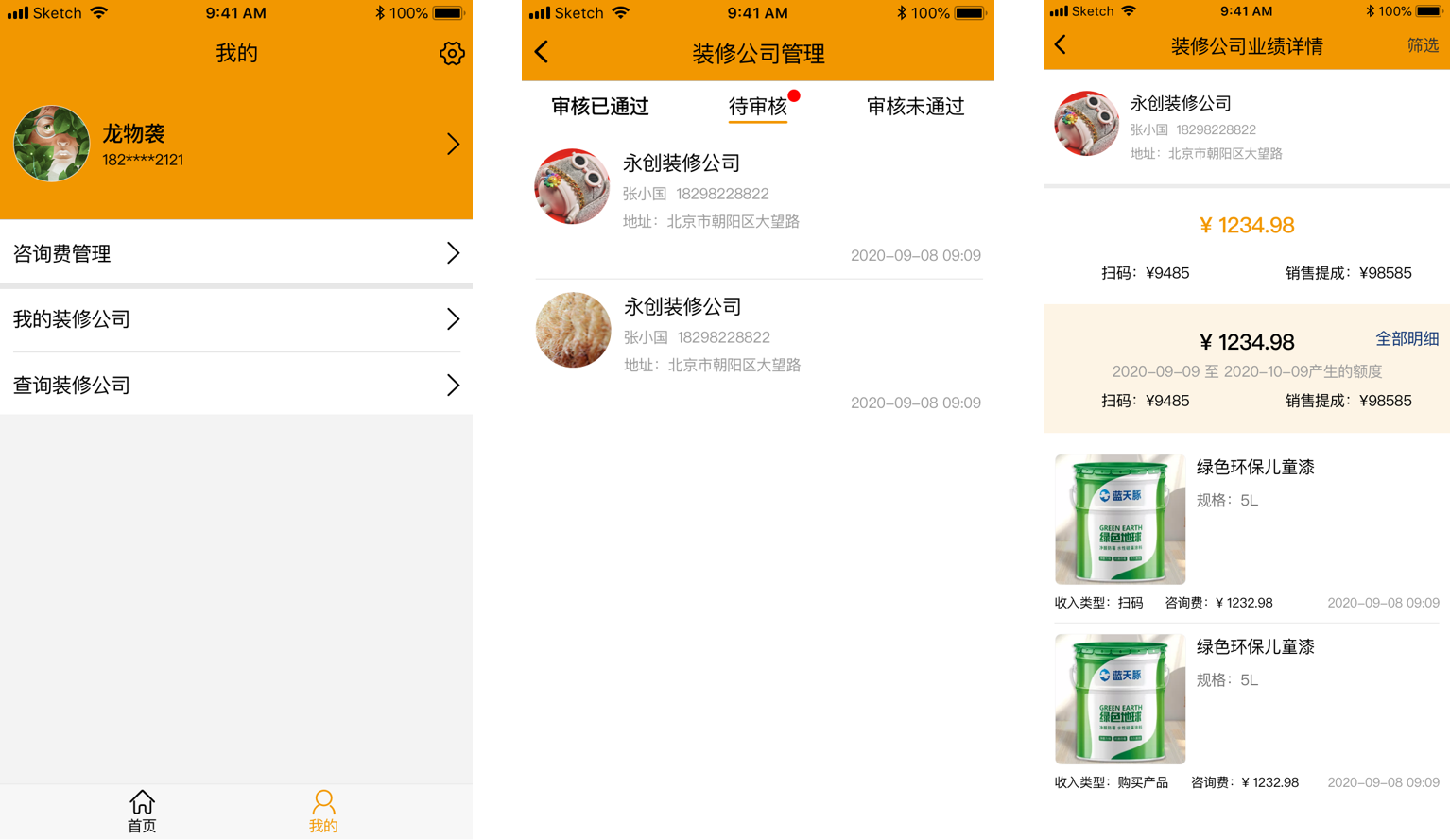
Task: Open 全部明细 link
Action: click(1407, 338)
